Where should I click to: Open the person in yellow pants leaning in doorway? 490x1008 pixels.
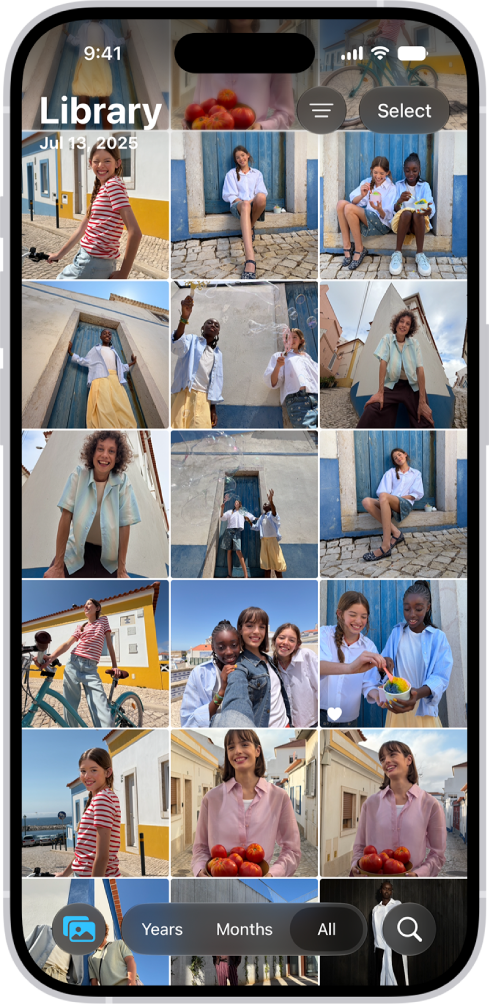[95, 354]
